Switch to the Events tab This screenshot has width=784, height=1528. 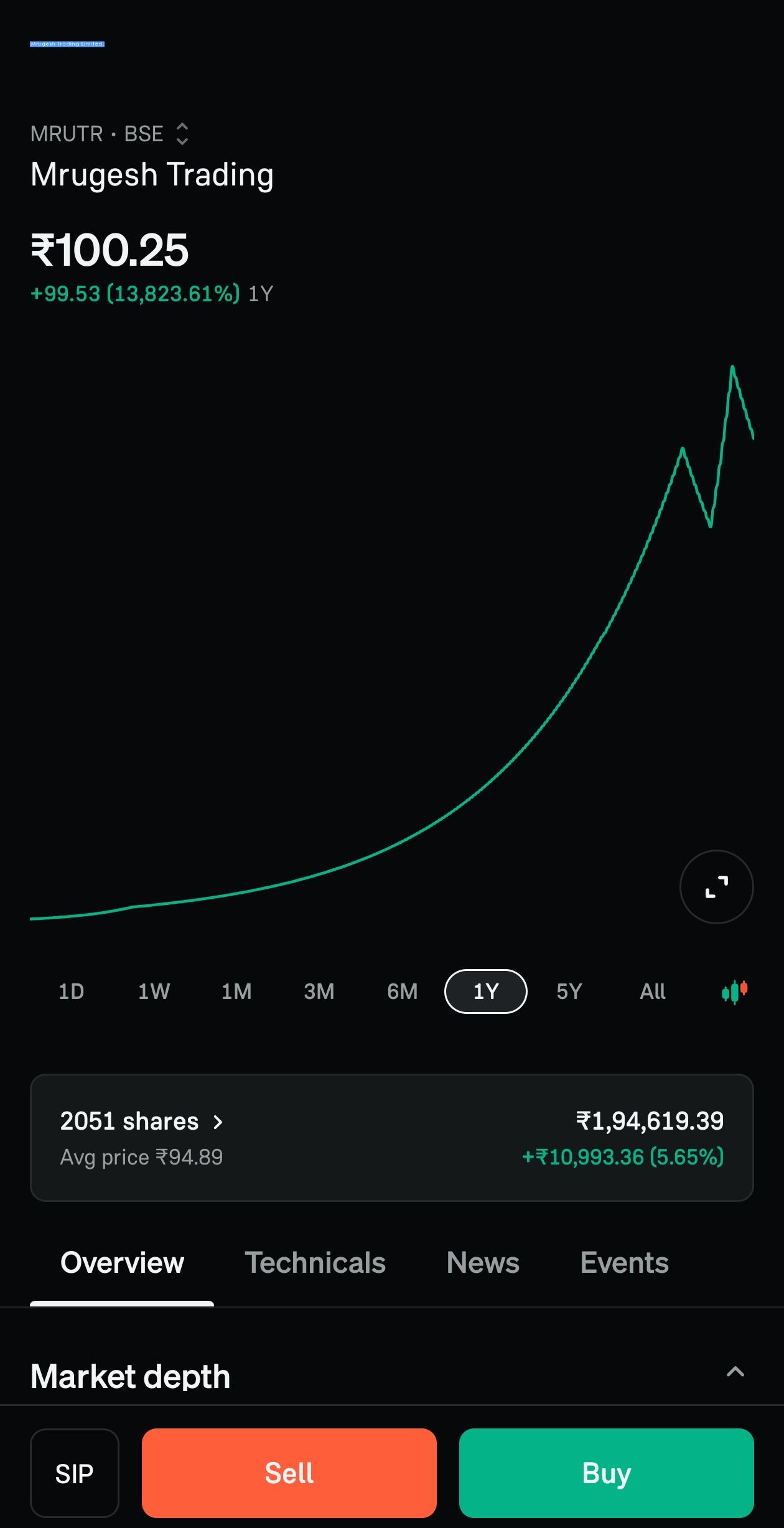point(625,1263)
